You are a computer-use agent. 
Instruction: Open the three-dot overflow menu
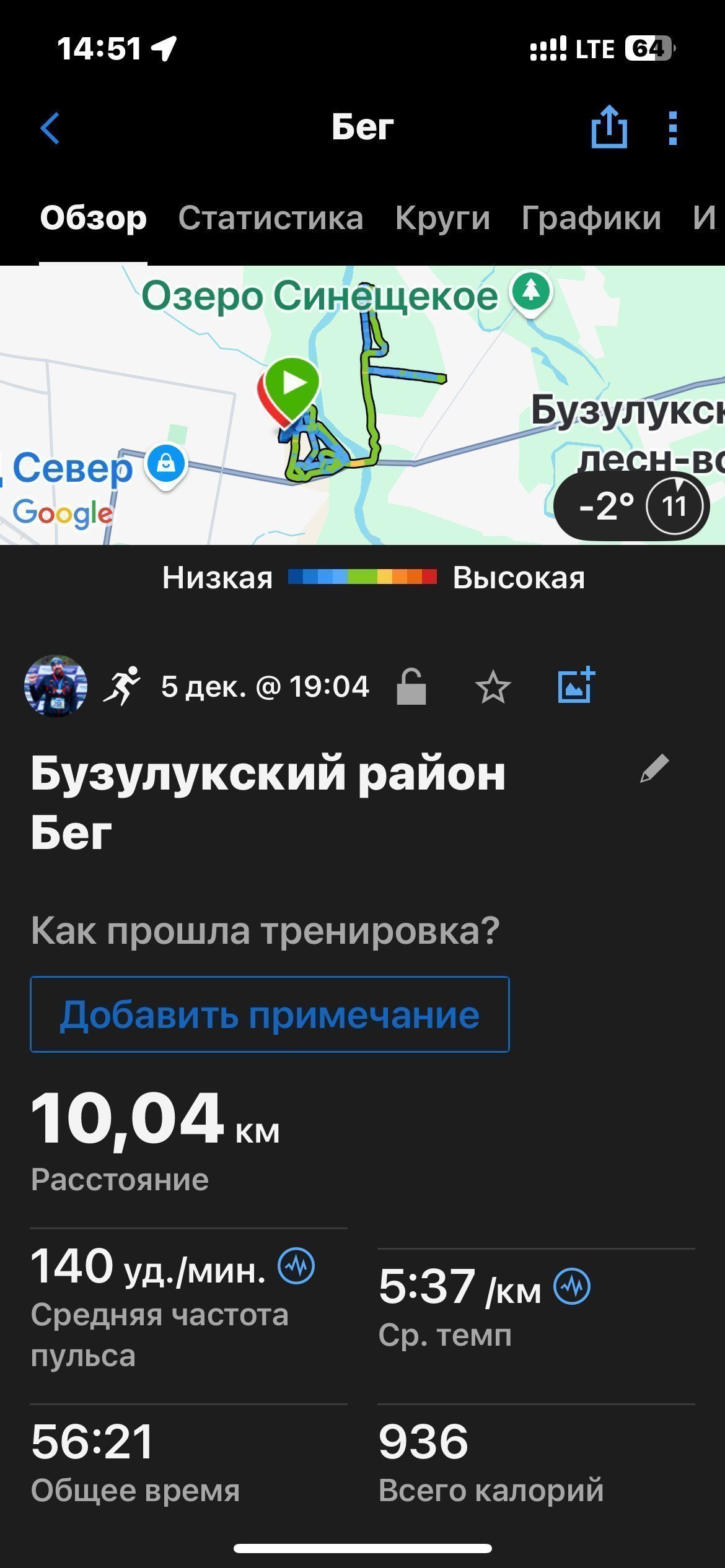point(673,128)
